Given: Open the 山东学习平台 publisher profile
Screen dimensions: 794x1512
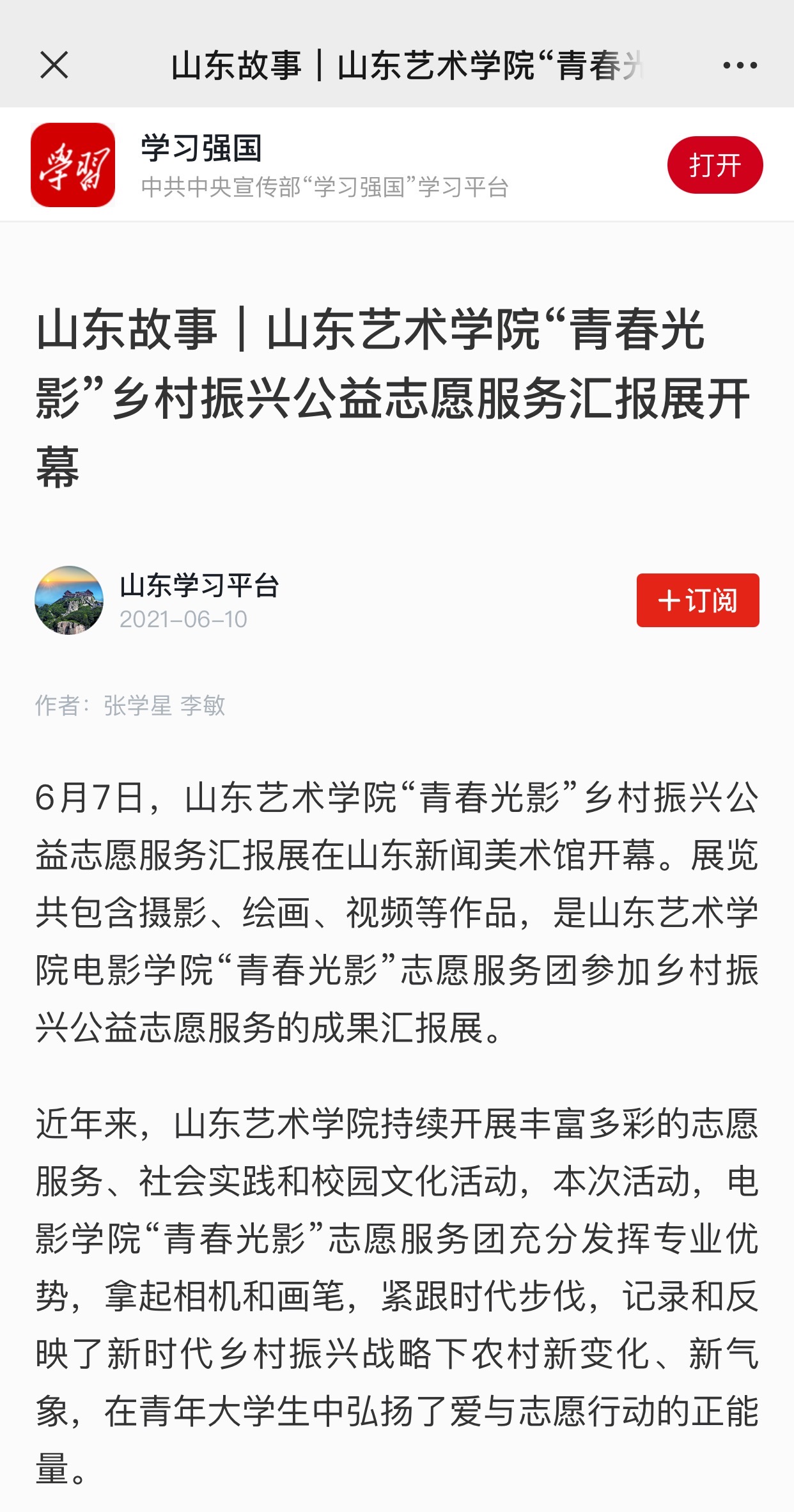Looking at the screenshot, I should [198, 586].
